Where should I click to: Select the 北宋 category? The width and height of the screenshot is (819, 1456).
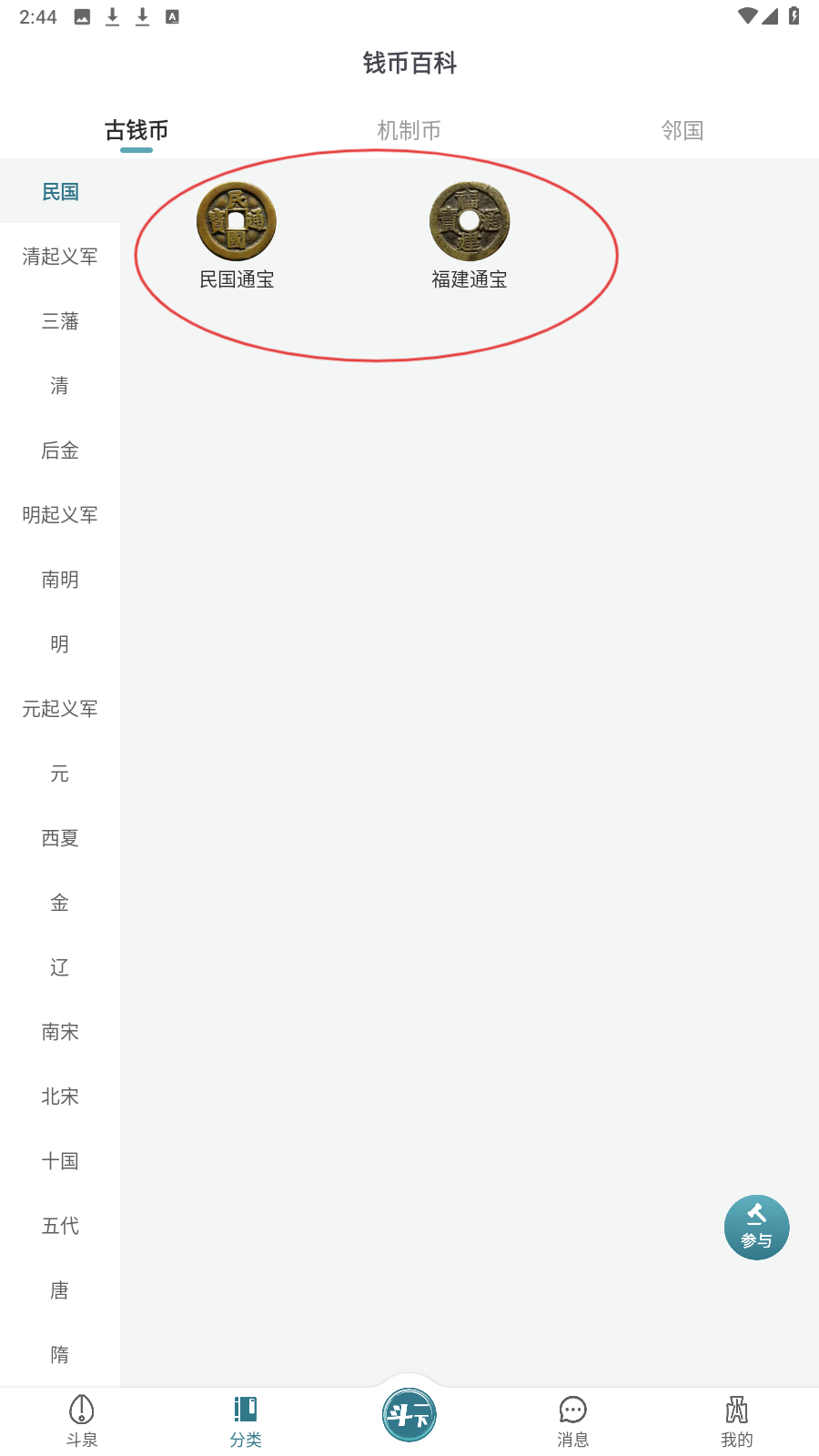[x=60, y=1097]
